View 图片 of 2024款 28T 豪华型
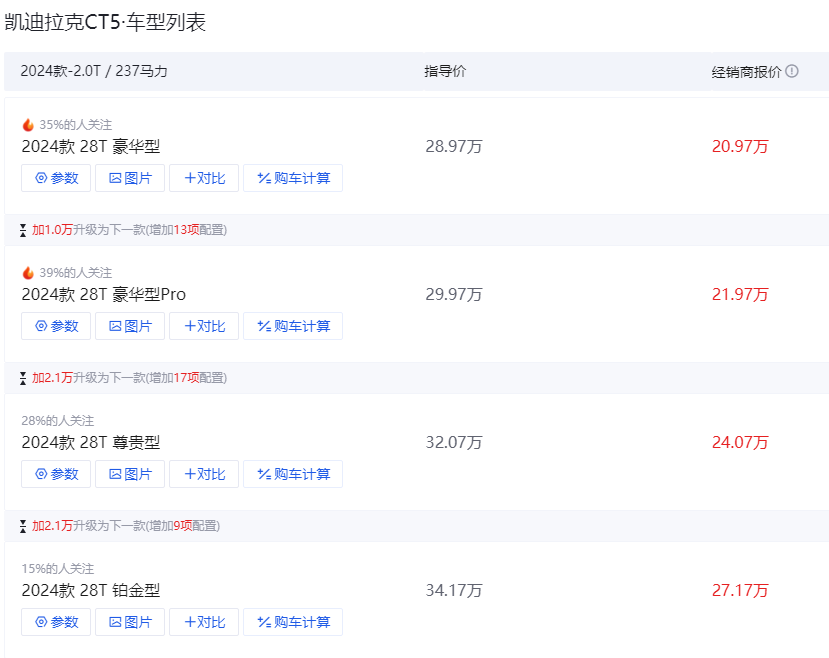Screen dimensions: 829x658 130,178
